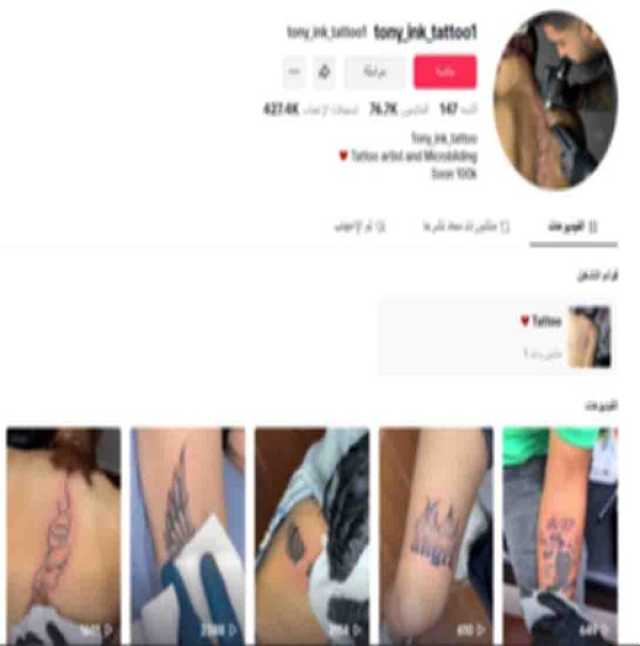View the profile photo of tony_ink_tattoo1
640x646 pixels.
(x=555, y=98)
